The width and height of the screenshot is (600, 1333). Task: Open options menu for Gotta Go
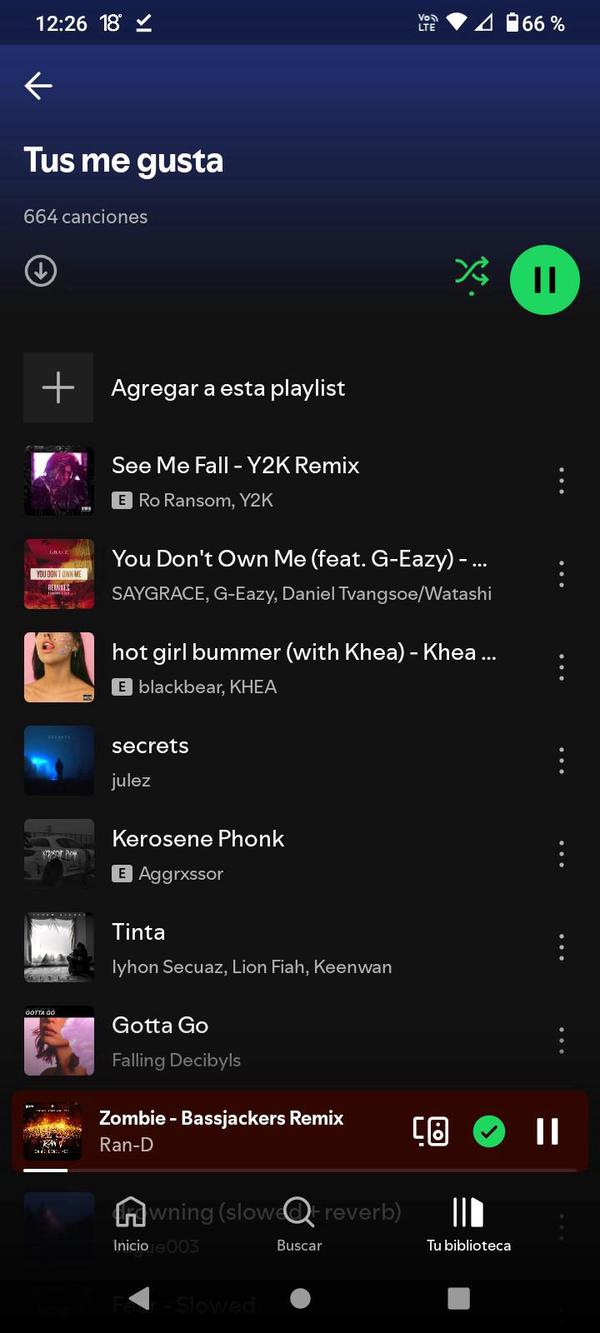tap(561, 1040)
